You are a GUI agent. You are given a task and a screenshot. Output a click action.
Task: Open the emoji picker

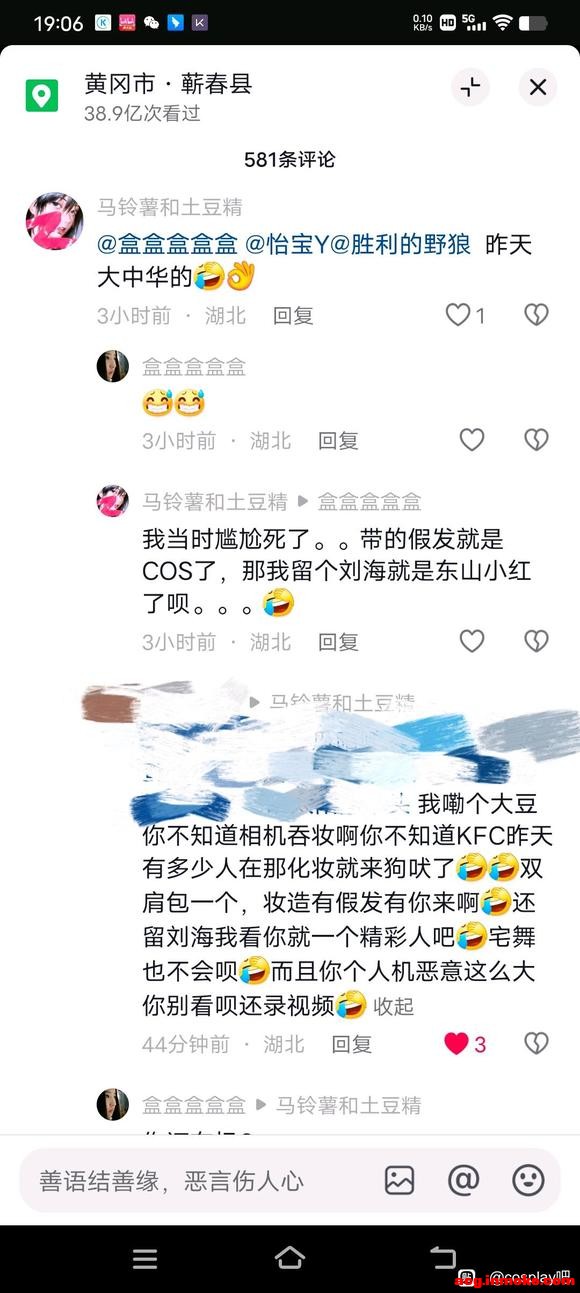point(528,1180)
